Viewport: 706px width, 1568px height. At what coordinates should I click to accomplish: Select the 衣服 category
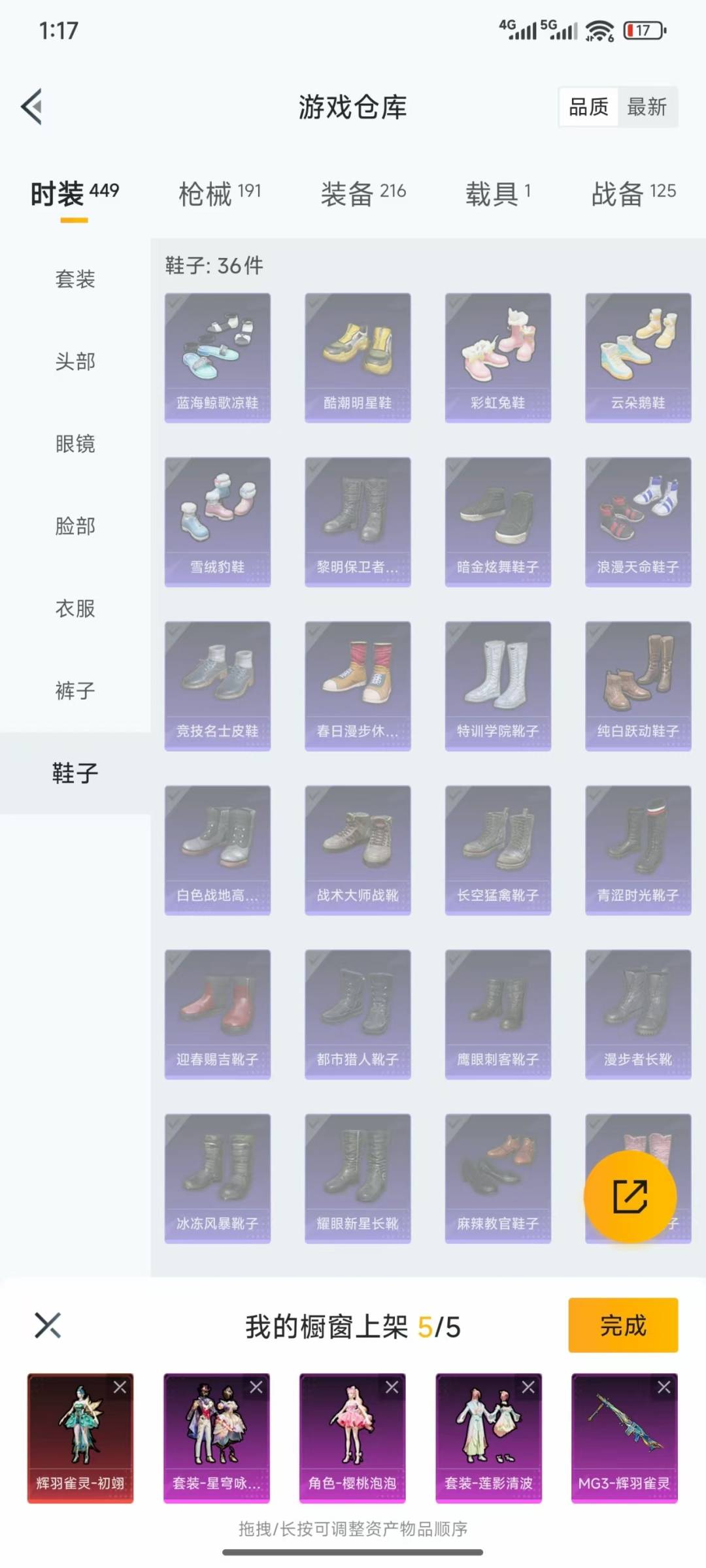(x=75, y=608)
